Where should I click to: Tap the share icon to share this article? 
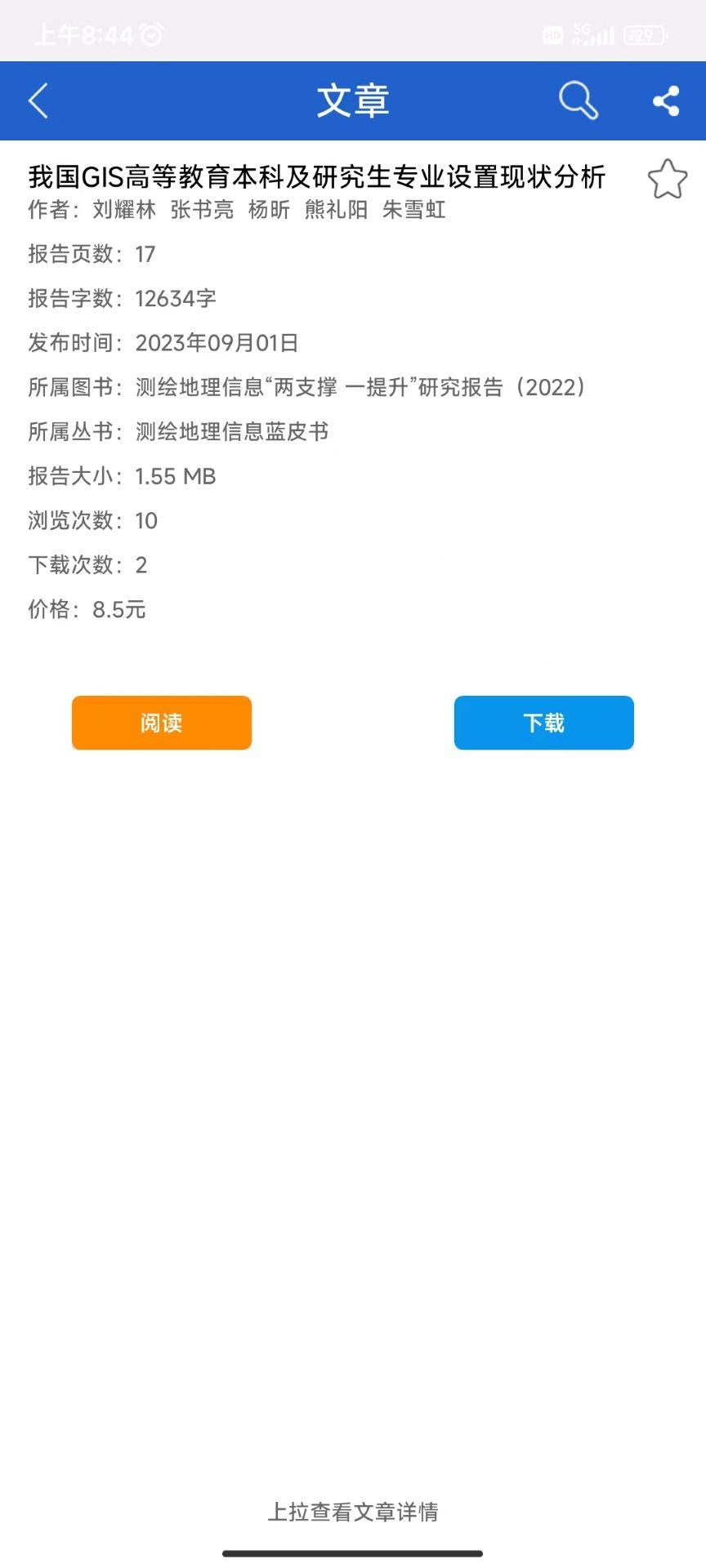click(x=665, y=100)
